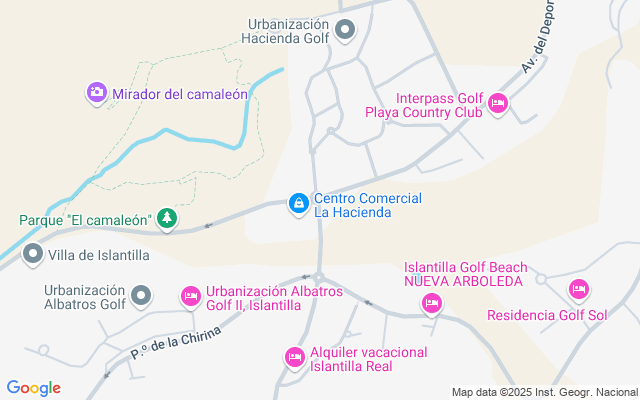Open the Mirador del camaleón photo spot pin
640x400 pixels.
click(x=97, y=93)
